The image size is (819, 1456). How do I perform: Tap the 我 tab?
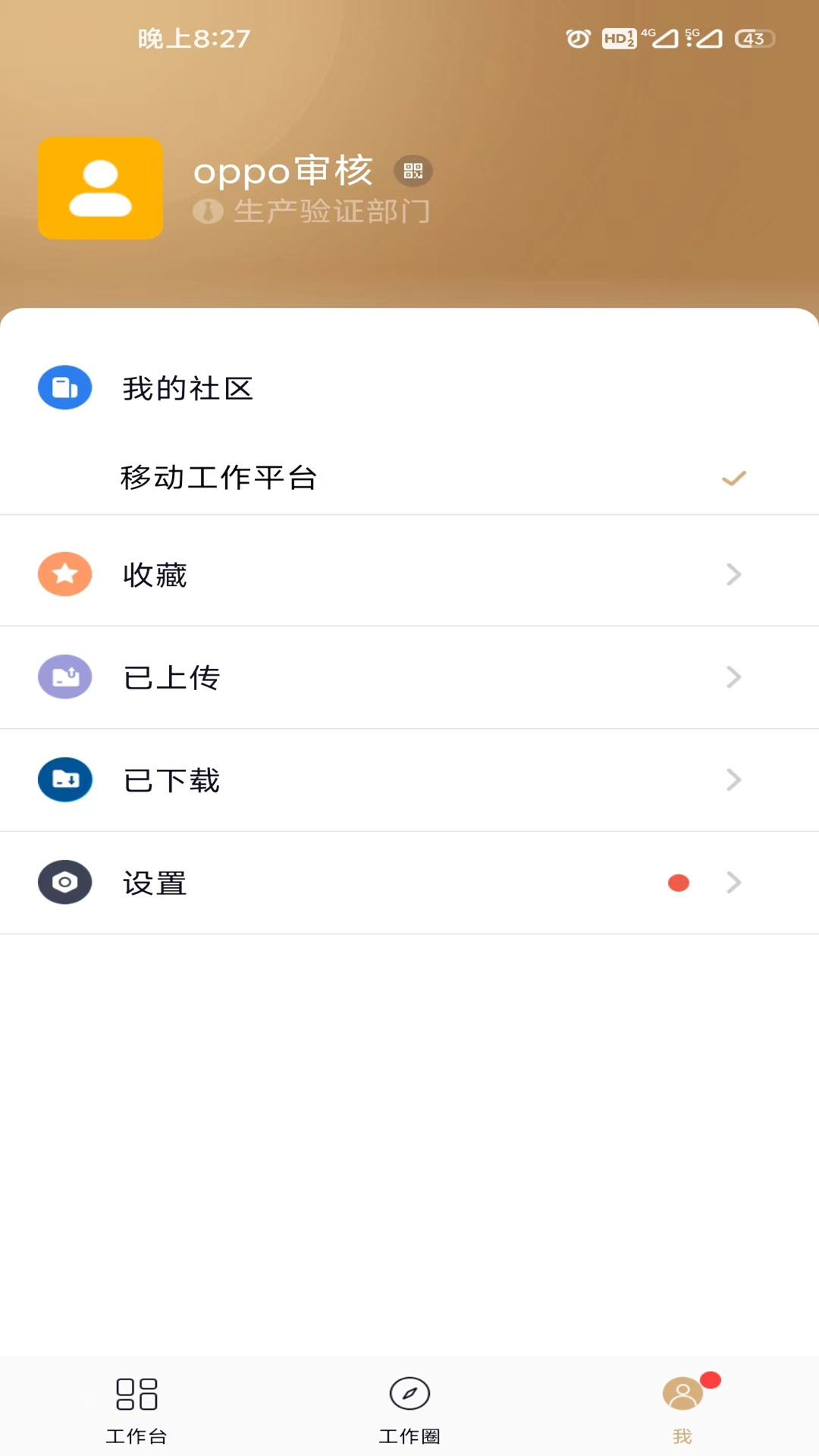point(682,1407)
